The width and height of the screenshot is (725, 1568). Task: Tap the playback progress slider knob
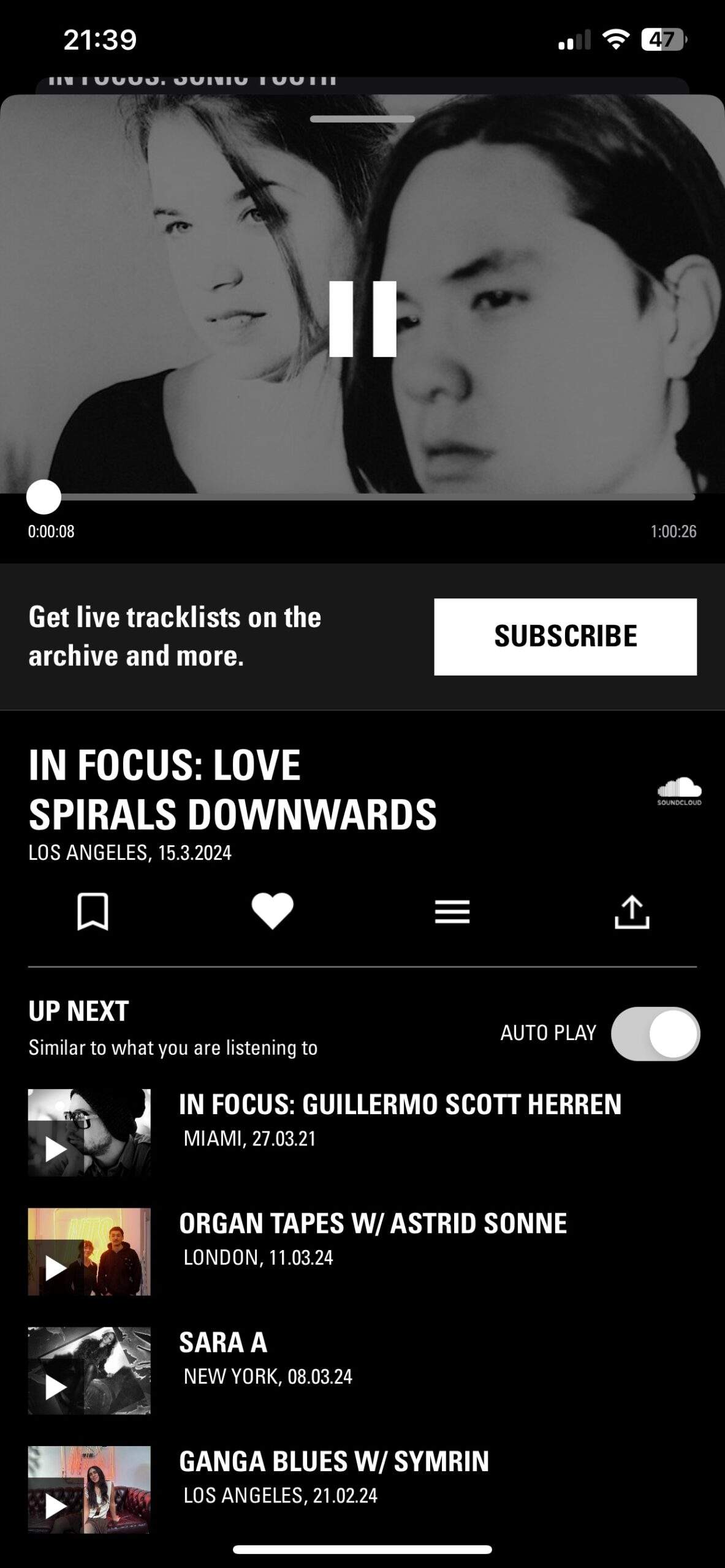click(x=44, y=497)
